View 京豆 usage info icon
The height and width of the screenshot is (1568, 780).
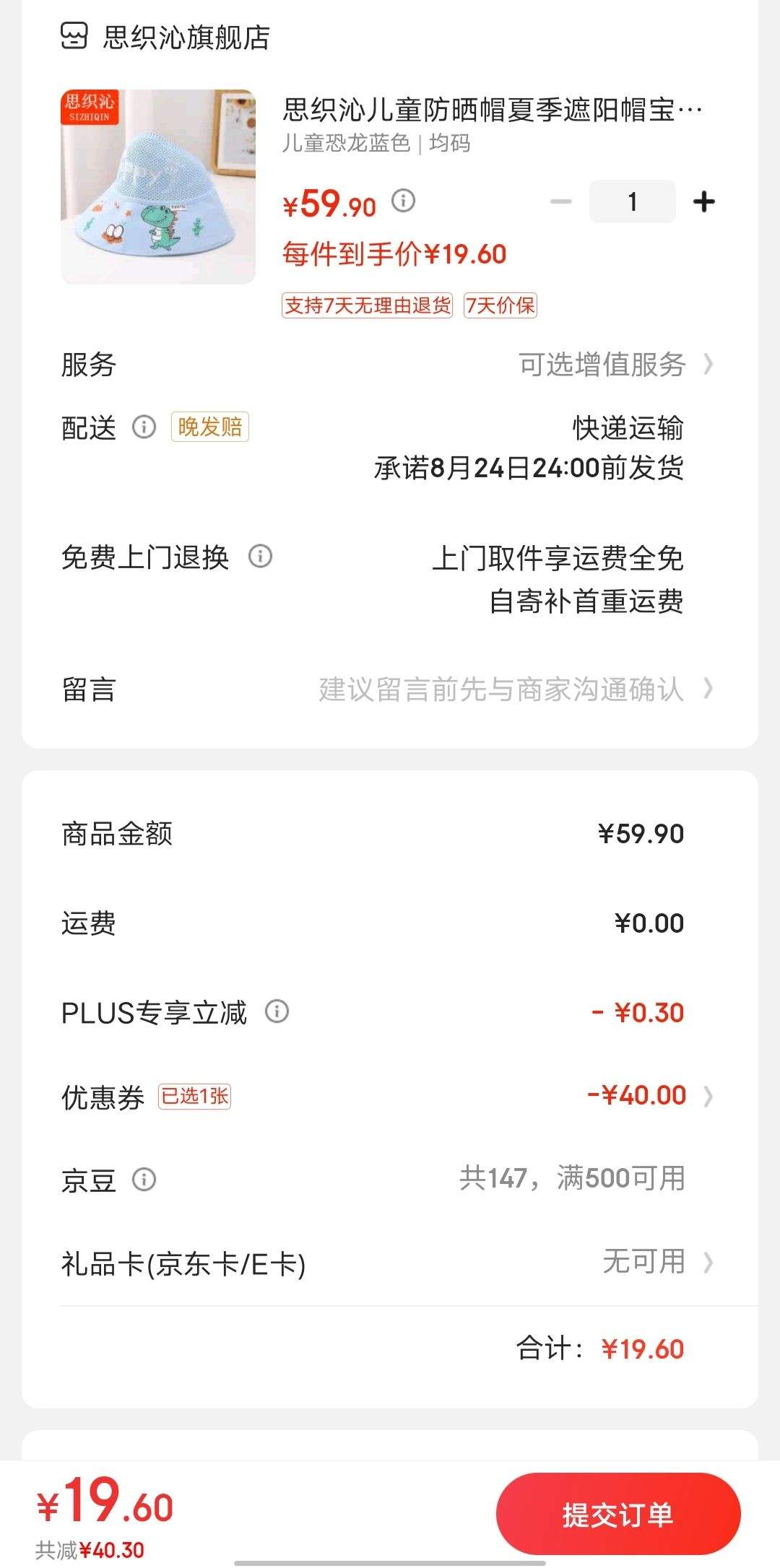coord(144,1180)
